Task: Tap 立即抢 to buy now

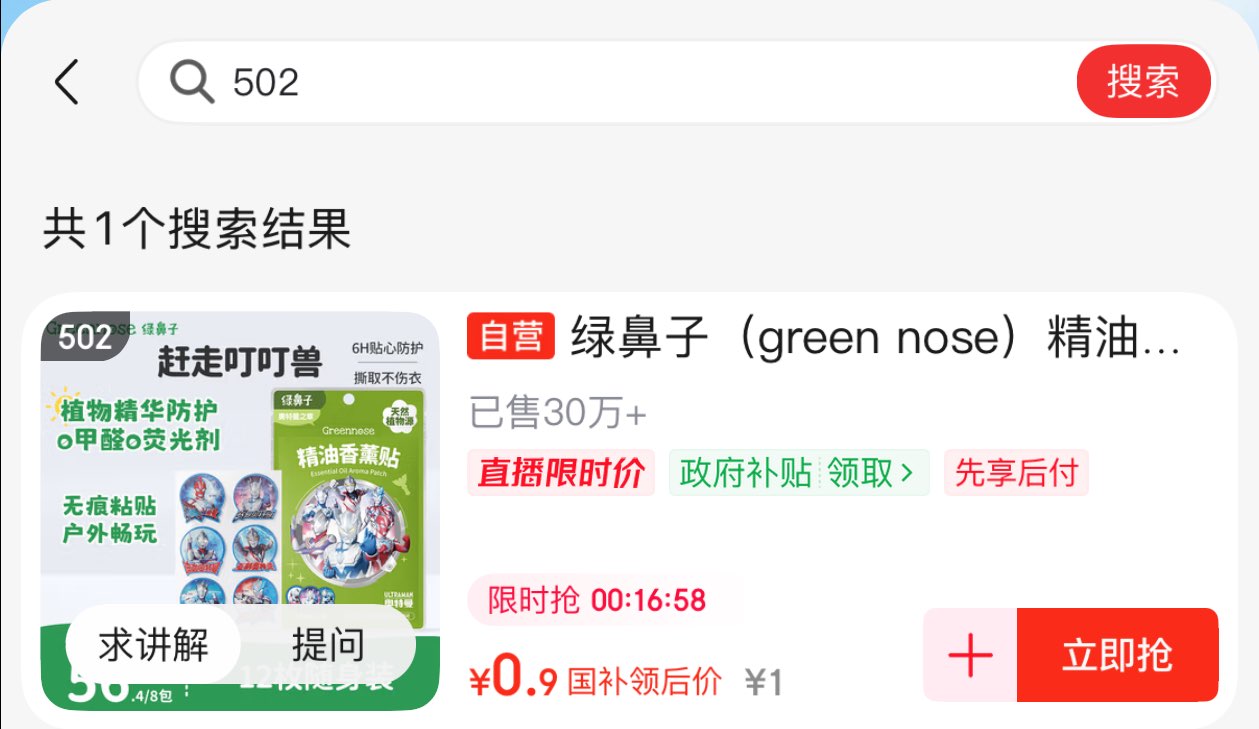Action: 1117,656
